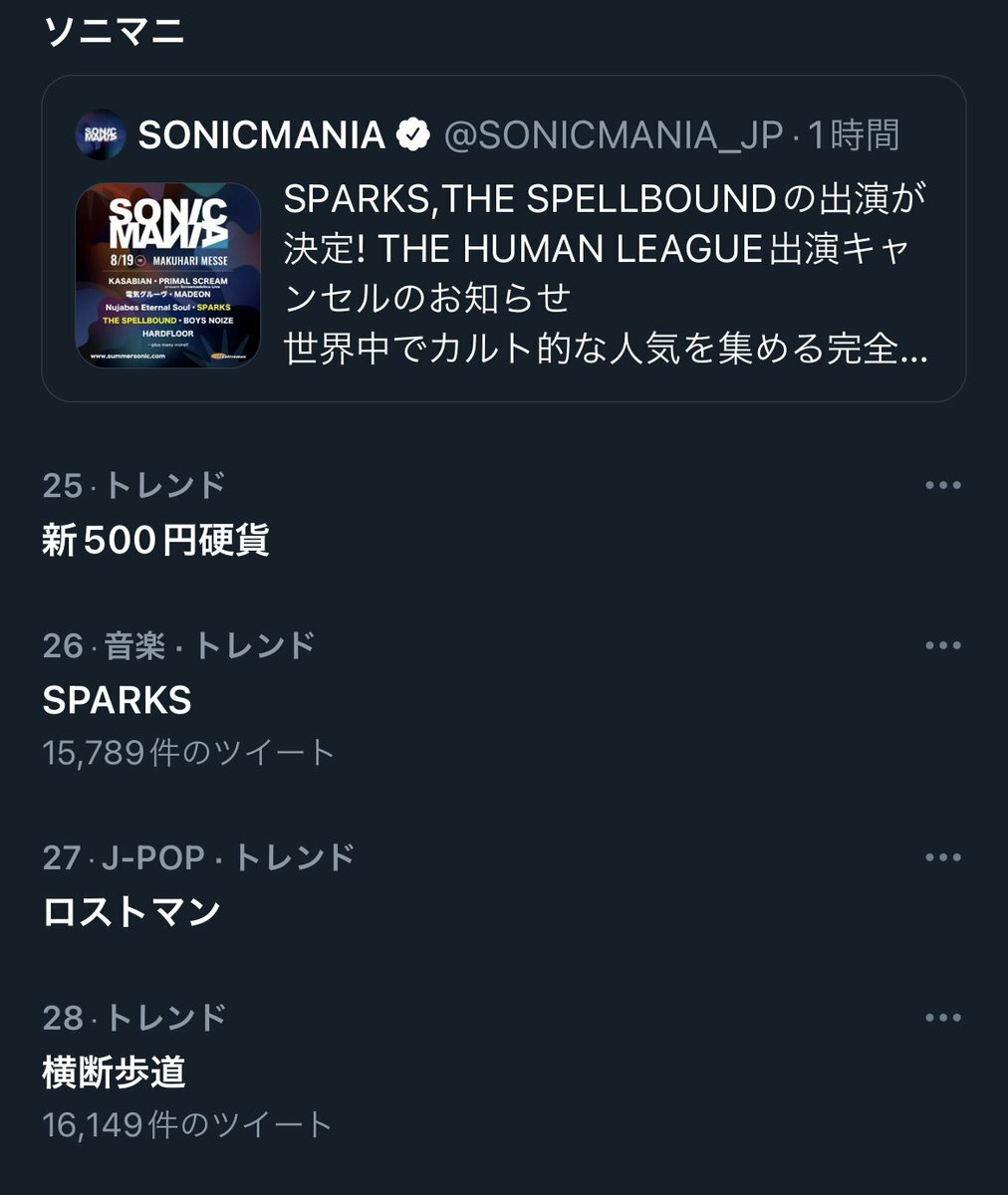The width and height of the screenshot is (1008, 1195).
Task: Open the overflow menu for 横断歩道
Action: tap(942, 1018)
